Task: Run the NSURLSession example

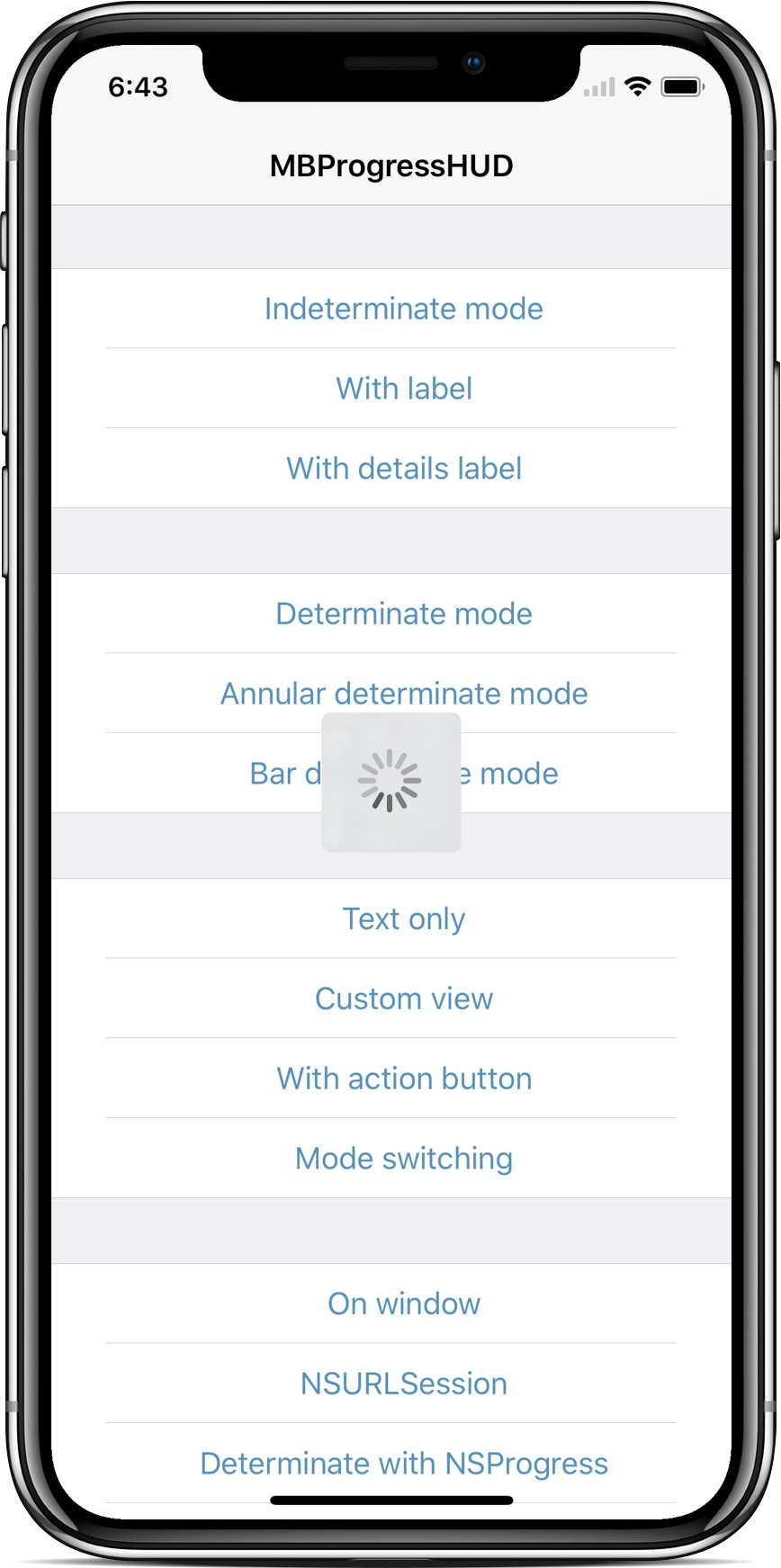Action: pyautogui.click(x=391, y=1384)
